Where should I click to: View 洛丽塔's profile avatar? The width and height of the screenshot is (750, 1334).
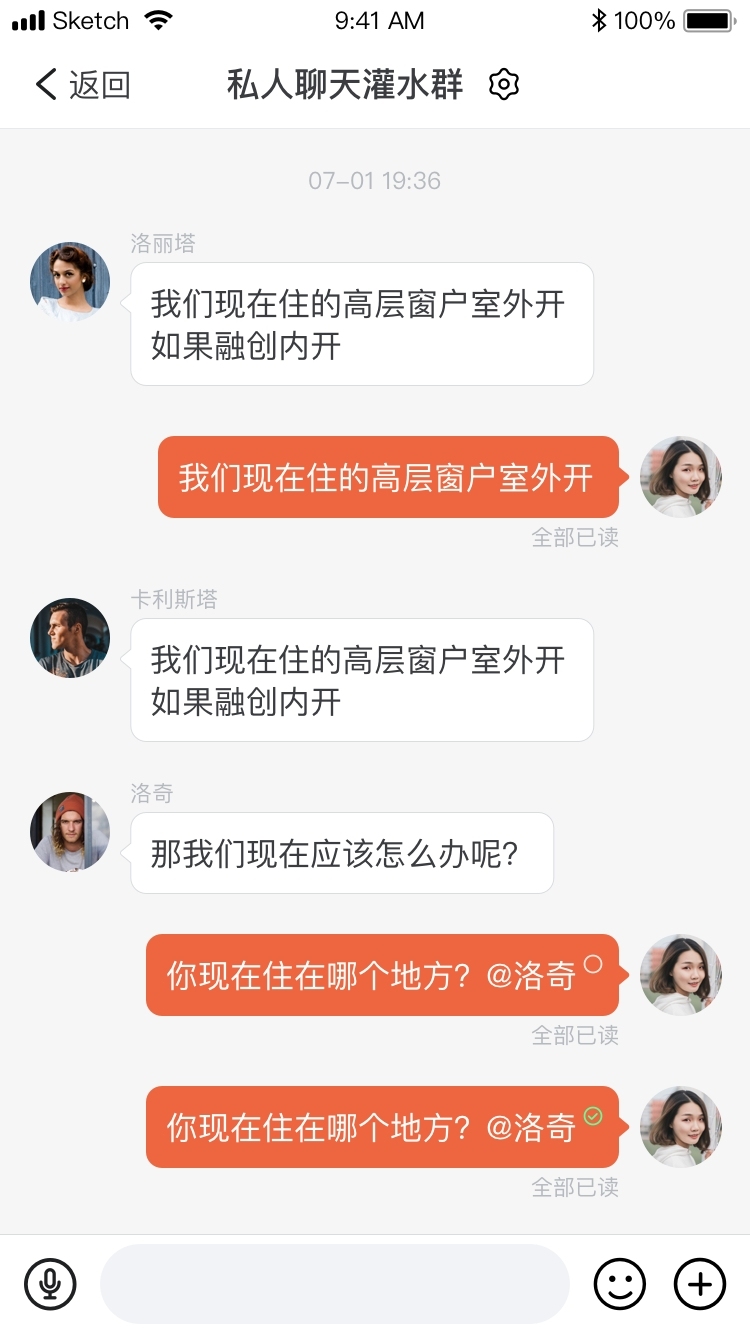[70, 282]
